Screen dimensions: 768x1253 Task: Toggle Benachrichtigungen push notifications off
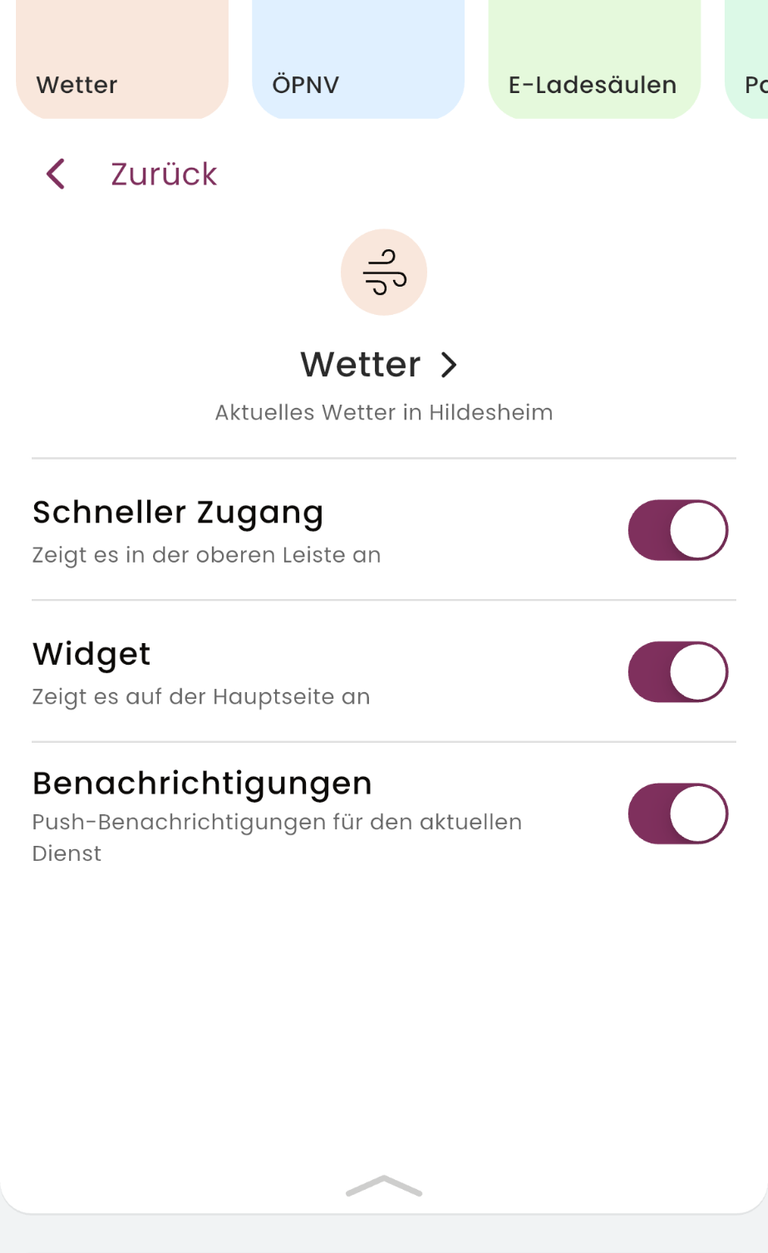(x=677, y=814)
